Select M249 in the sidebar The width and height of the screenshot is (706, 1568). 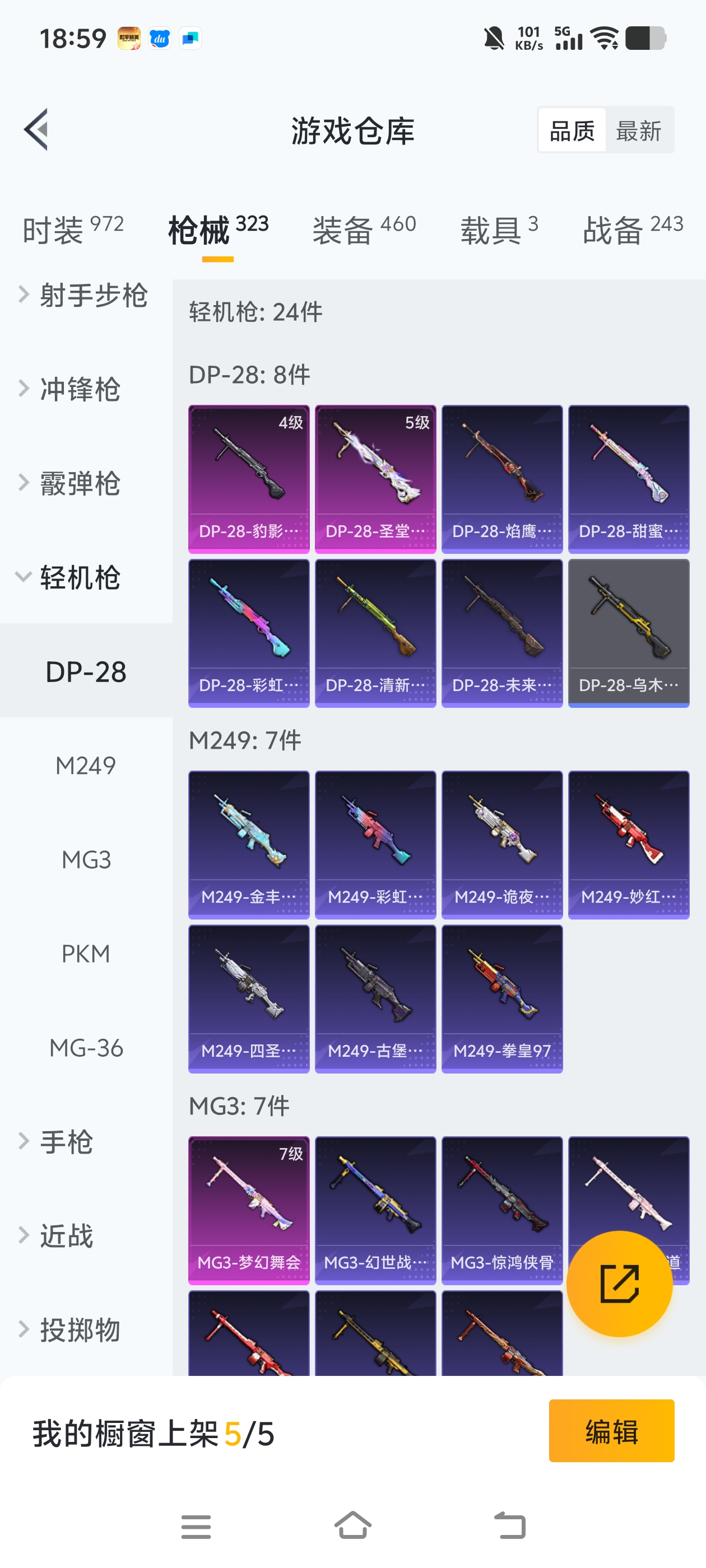tap(86, 766)
